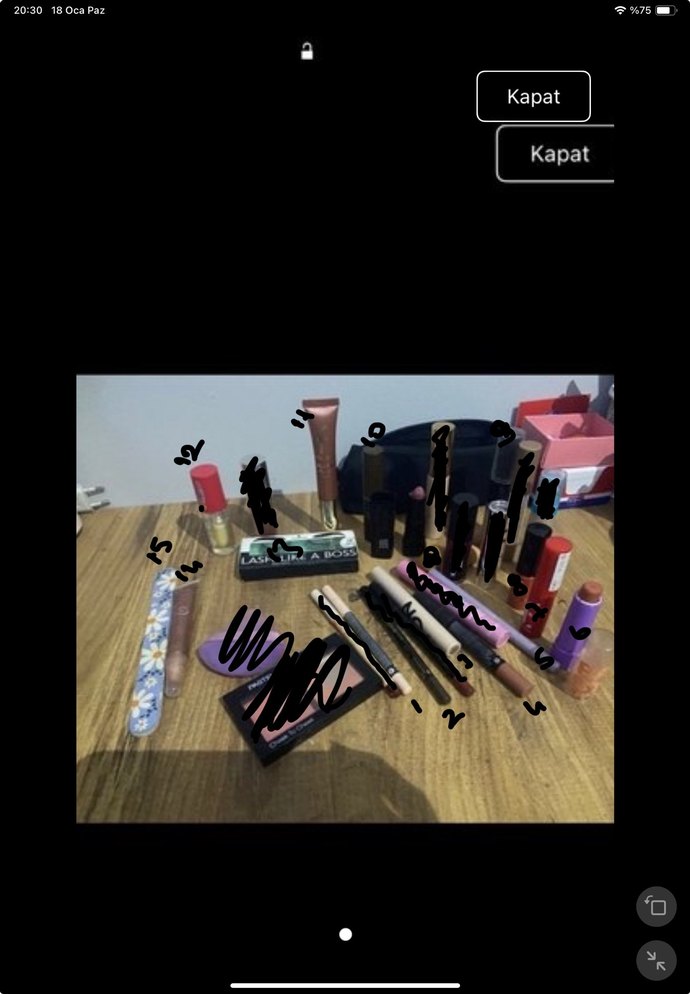
Task: Rotate the picture with the rotate icon
Action: 656,907
